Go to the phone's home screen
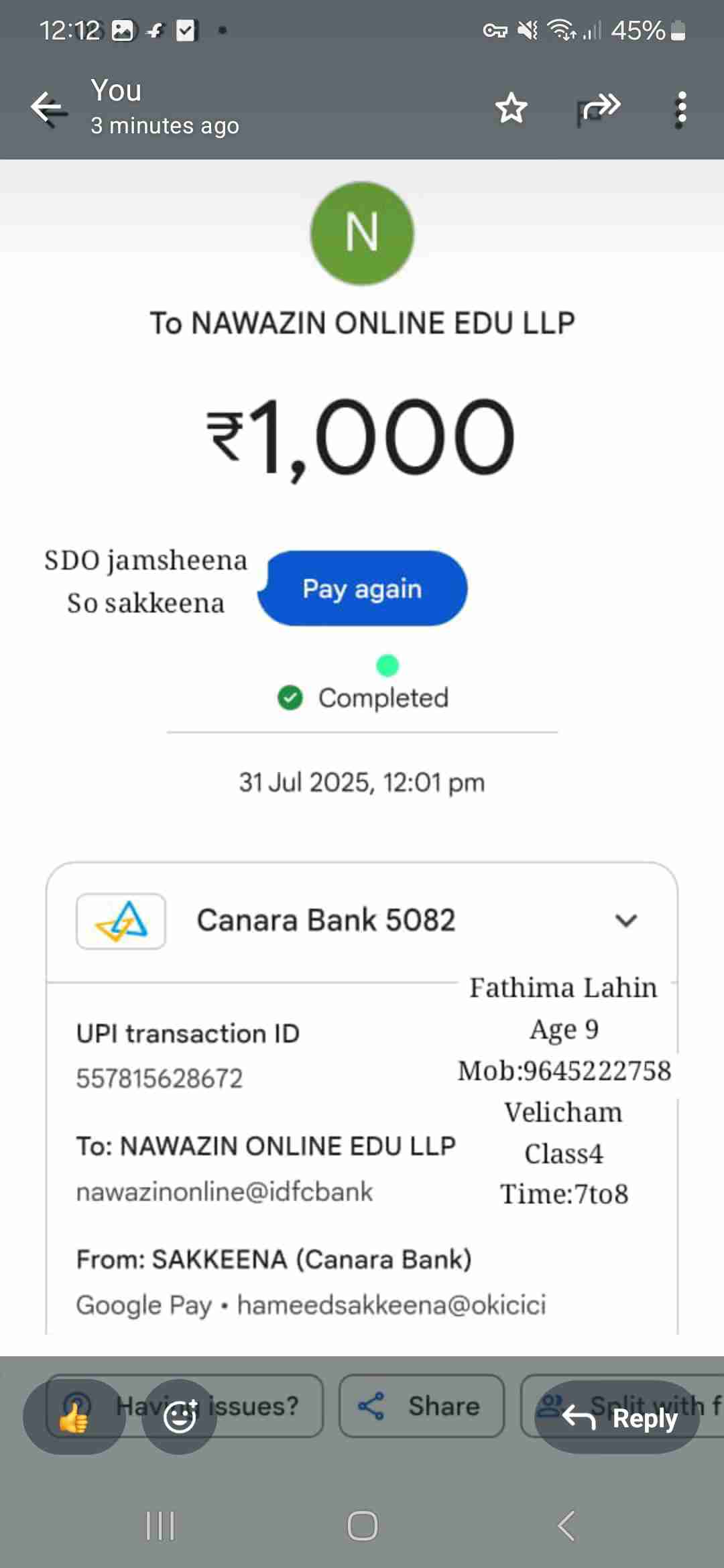 pyautogui.click(x=362, y=1526)
